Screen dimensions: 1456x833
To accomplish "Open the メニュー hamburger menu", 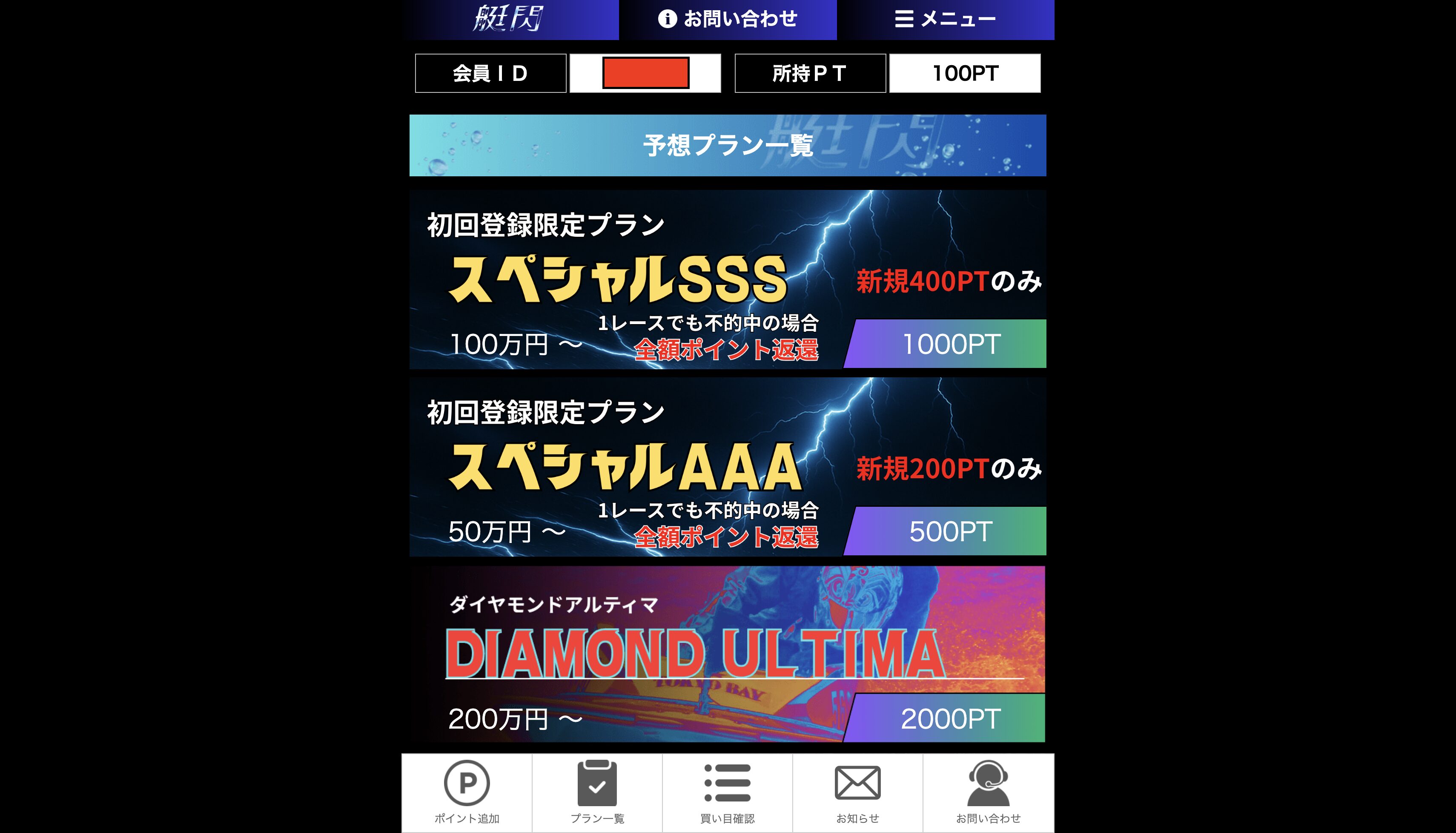I will [945, 20].
